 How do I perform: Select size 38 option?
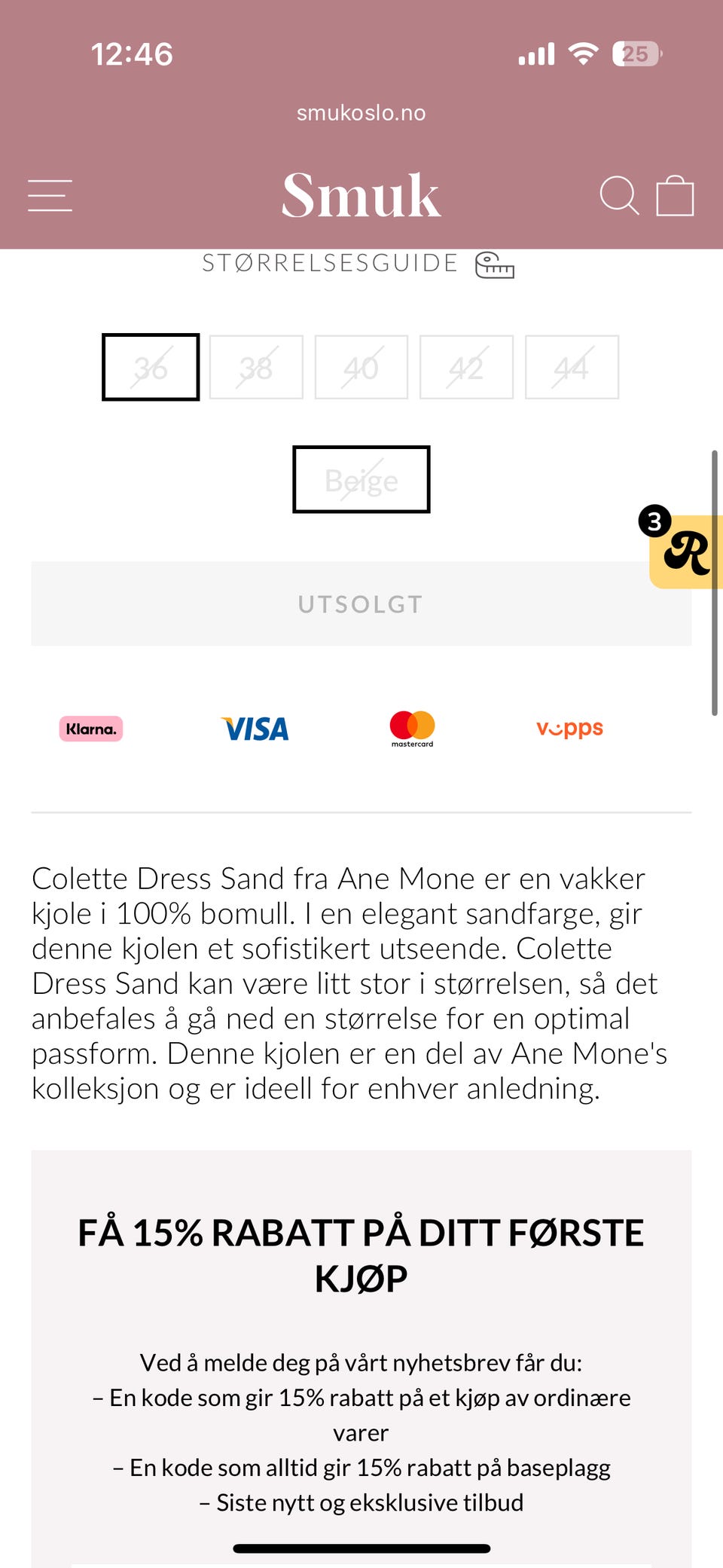(x=256, y=367)
